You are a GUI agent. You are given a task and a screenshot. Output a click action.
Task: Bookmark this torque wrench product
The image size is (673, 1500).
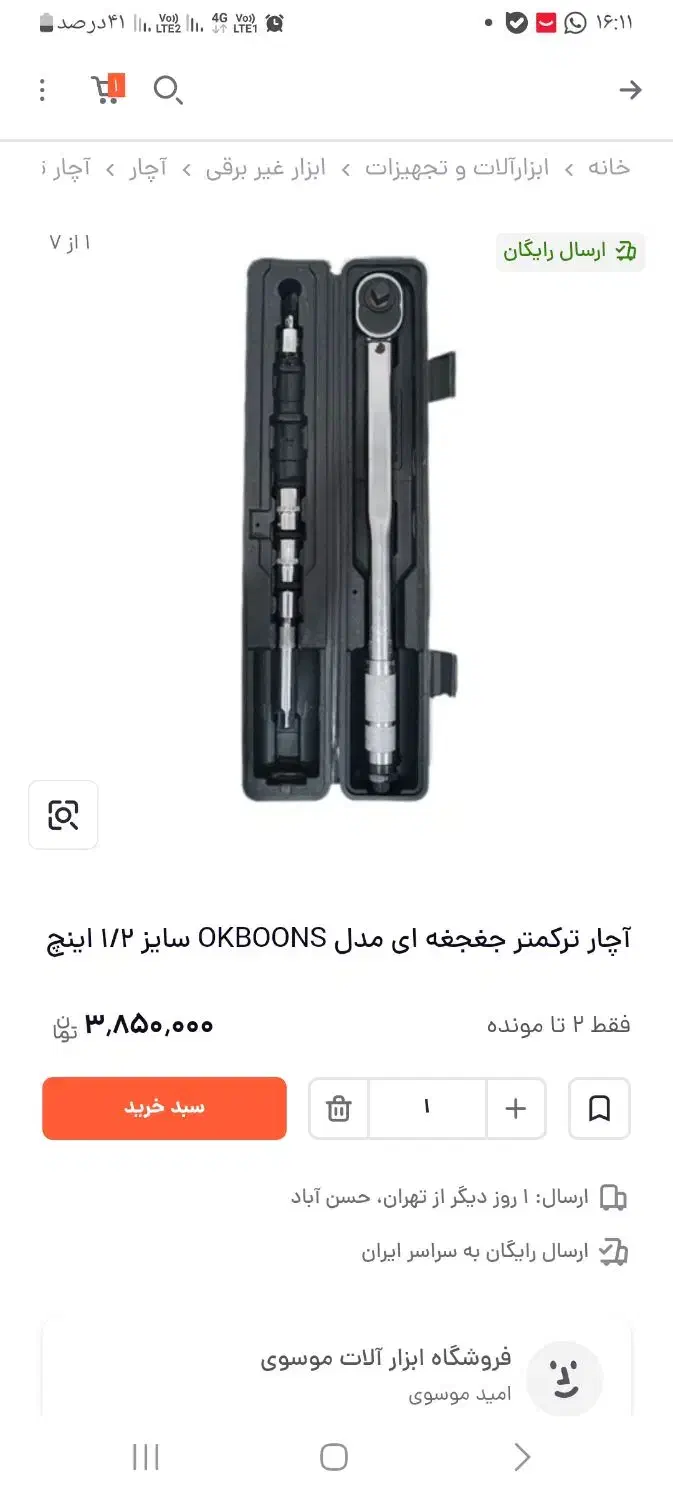(599, 1108)
